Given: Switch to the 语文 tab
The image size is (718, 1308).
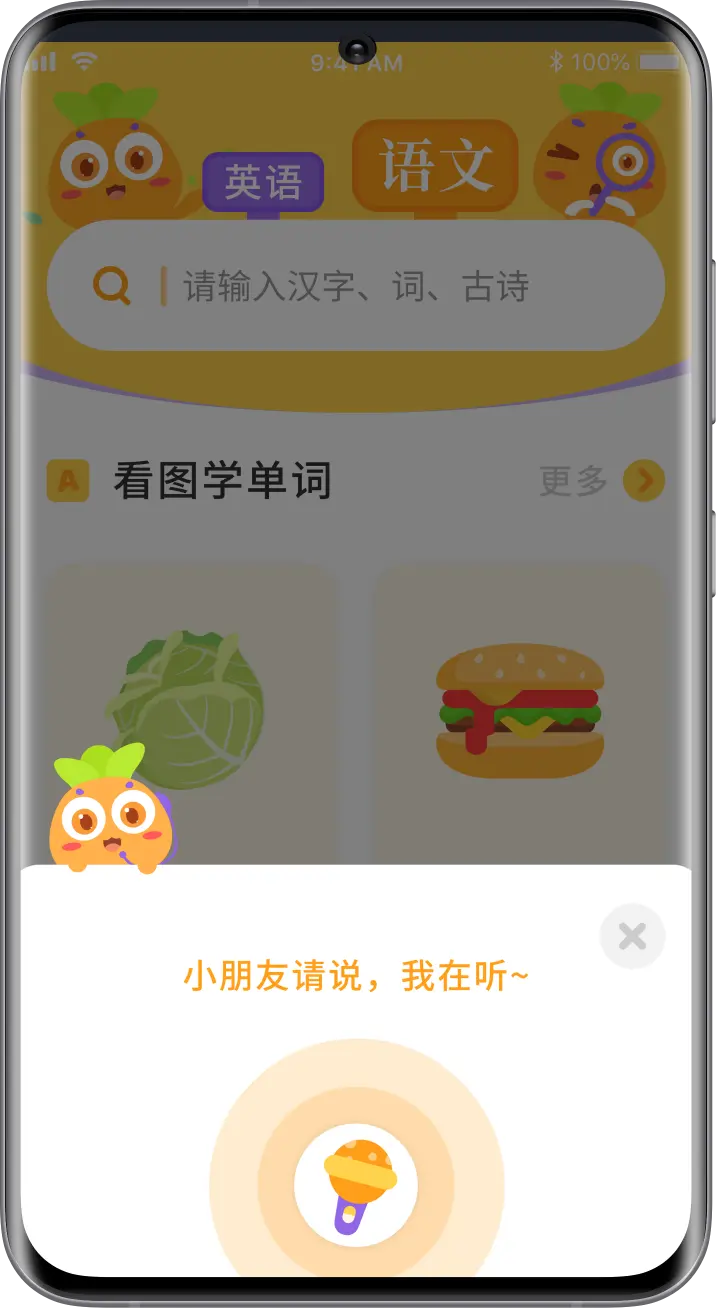Looking at the screenshot, I should point(435,166).
